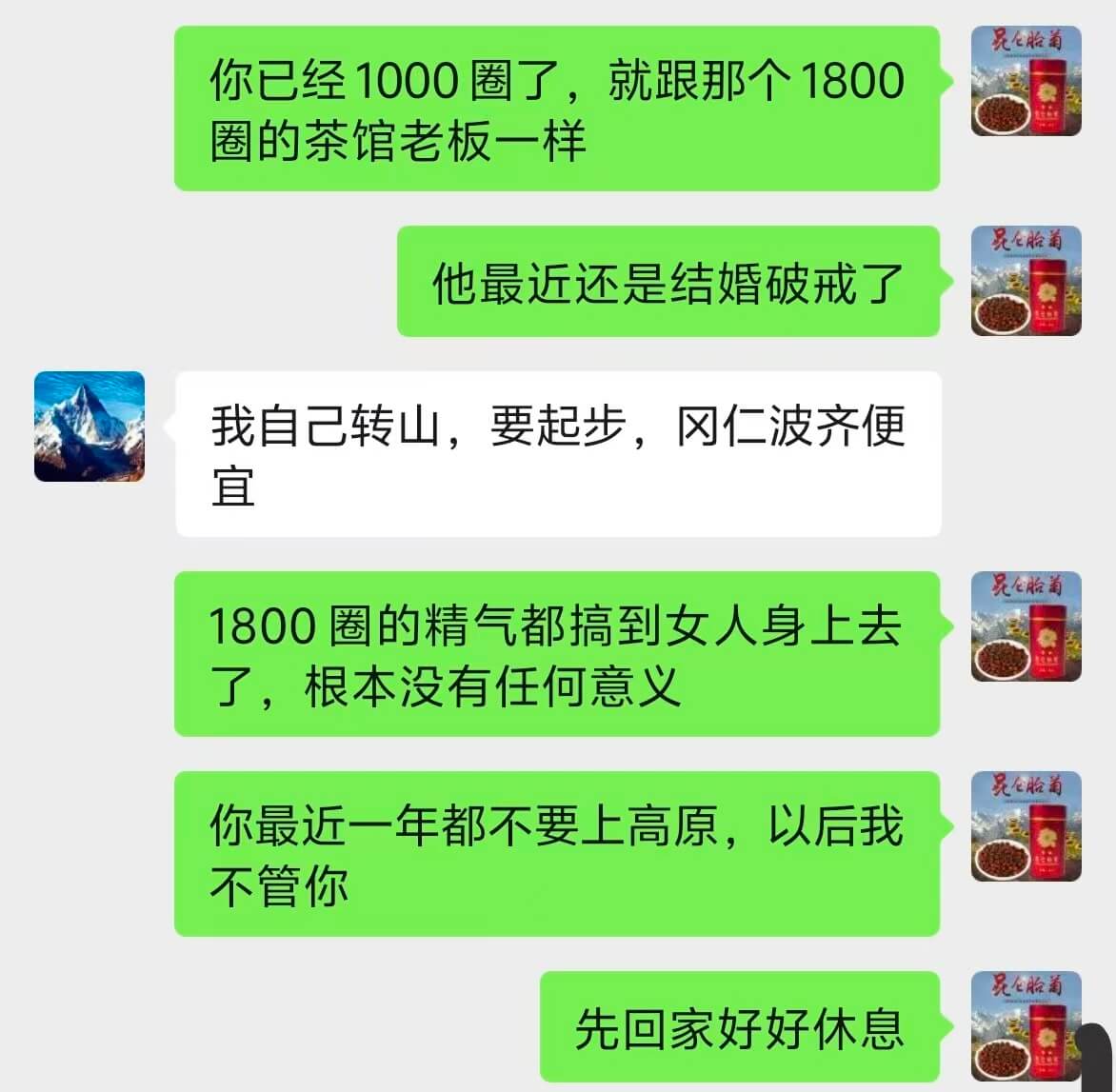
Task: Tap avatar beside '你已经1000圈了' message
Action: [x=1026, y=81]
